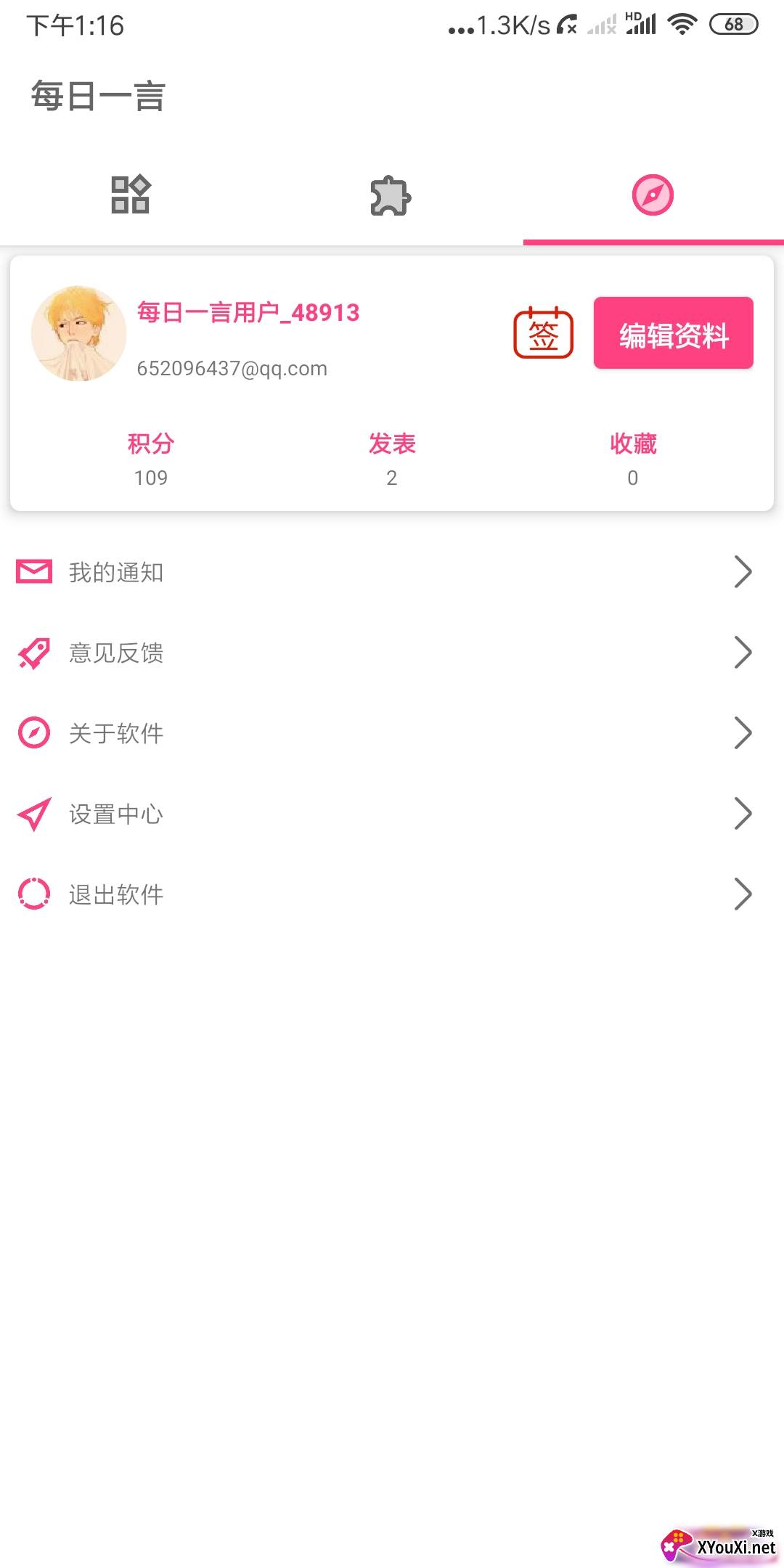Switch to the grid widgets tab

point(131,195)
